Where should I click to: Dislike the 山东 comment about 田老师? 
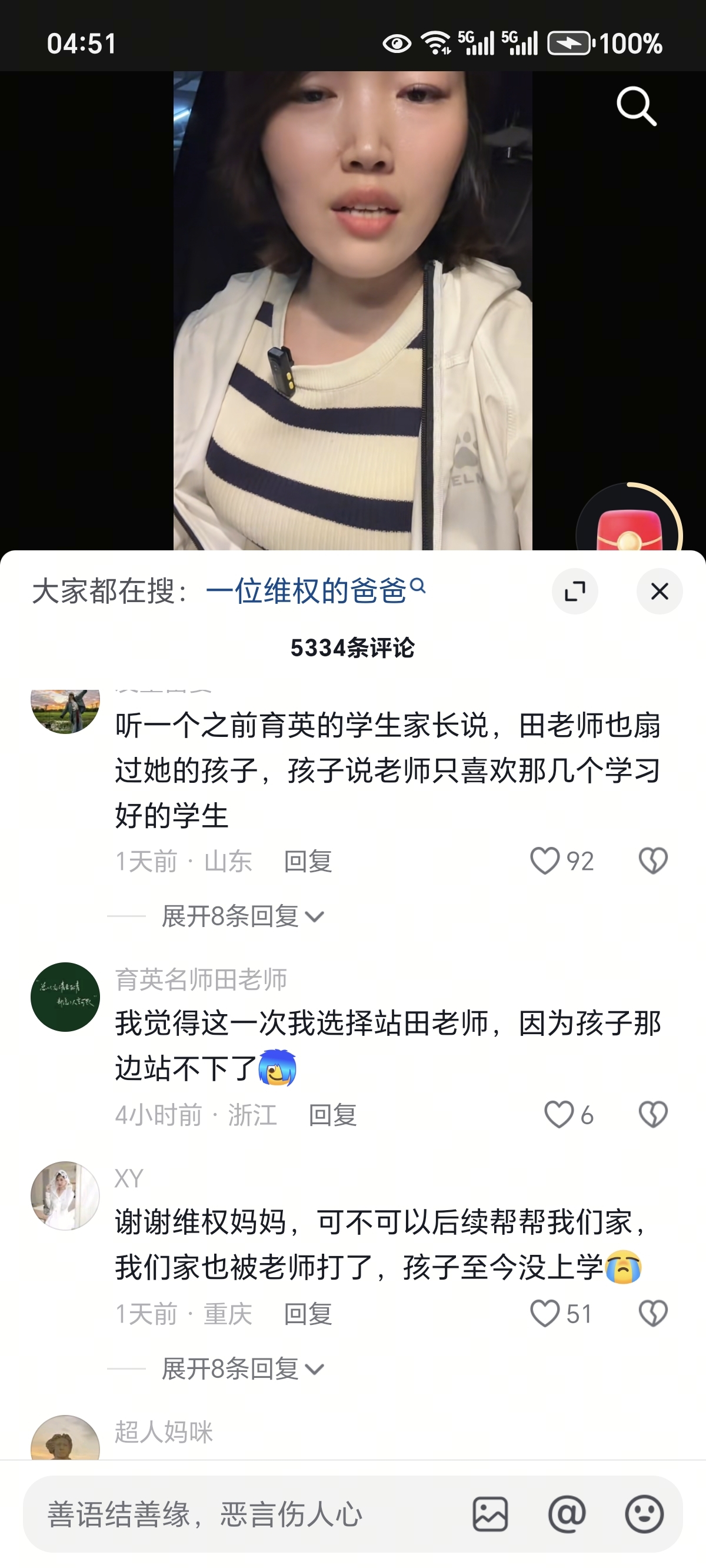coord(653,861)
